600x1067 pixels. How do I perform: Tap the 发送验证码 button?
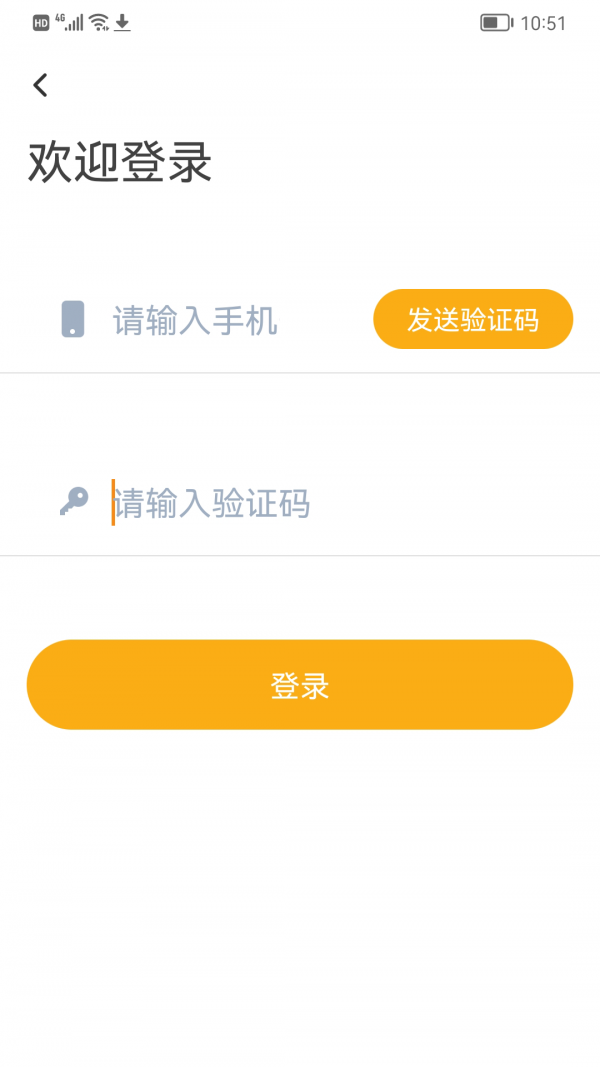pyautogui.click(x=473, y=320)
